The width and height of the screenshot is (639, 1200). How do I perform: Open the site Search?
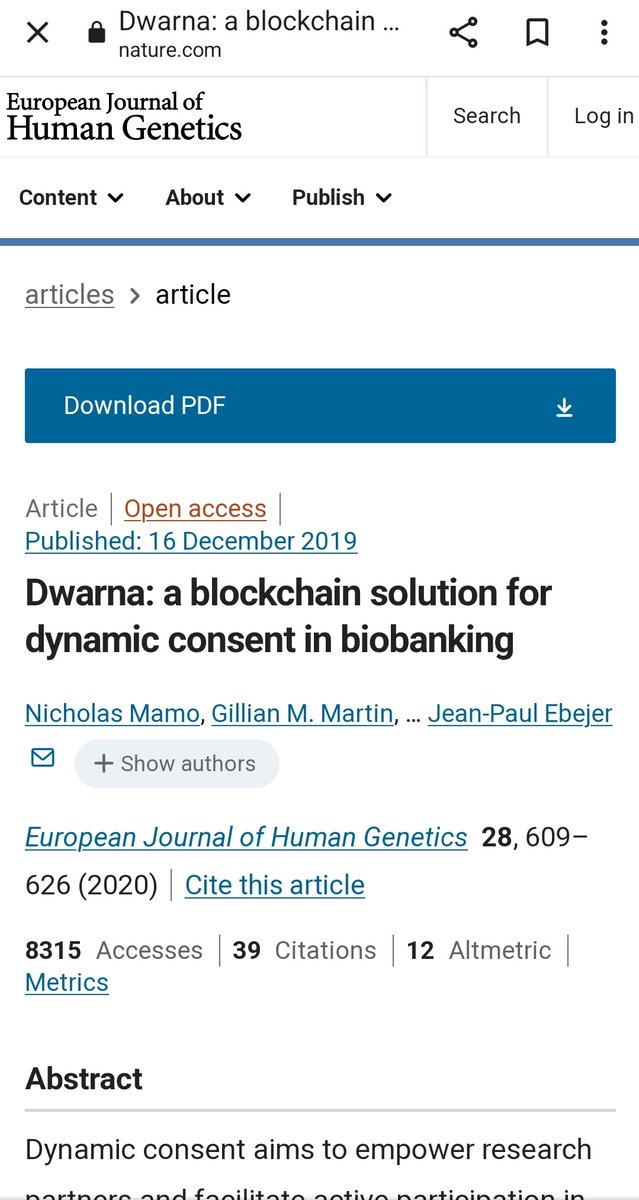(486, 116)
